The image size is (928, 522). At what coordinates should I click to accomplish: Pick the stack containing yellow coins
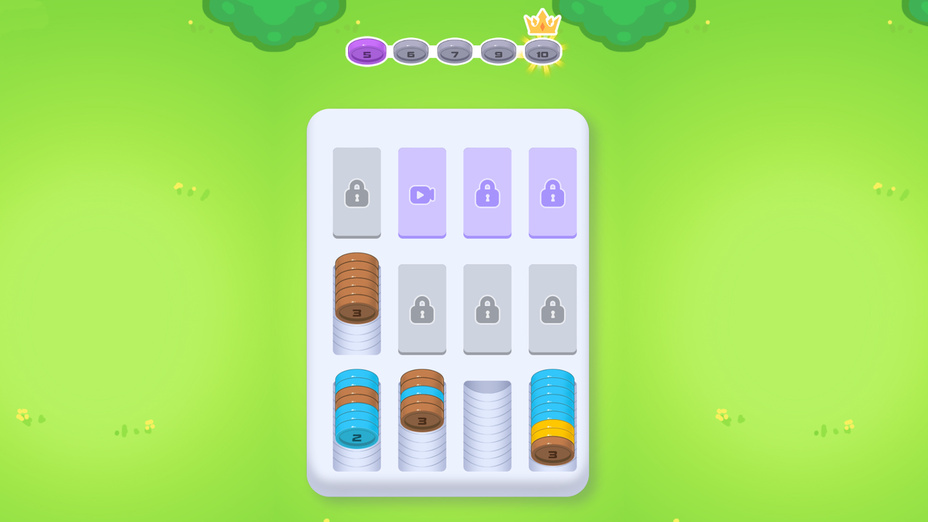click(552, 420)
